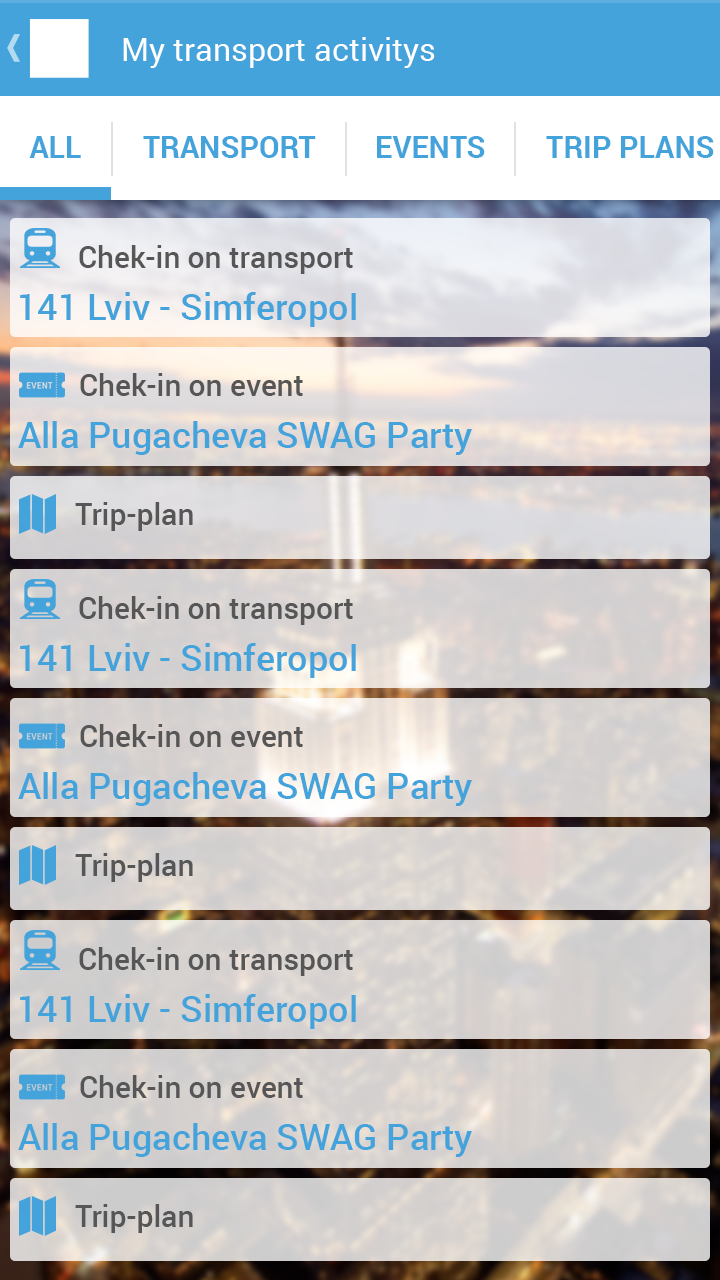Viewport: 720px width, 1280px height.
Task: Open the last Trip-plan entry in the list
Action: click(360, 1219)
